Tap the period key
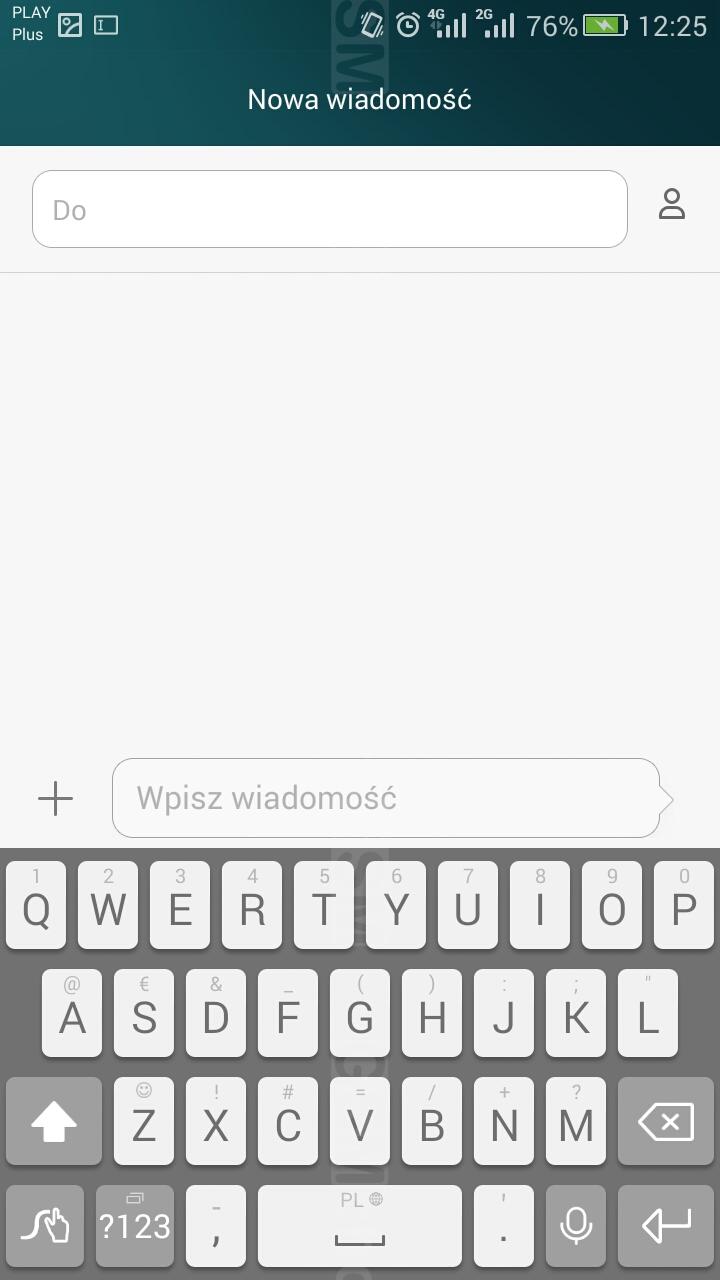720x1280 pixels. coord(504,1227)
